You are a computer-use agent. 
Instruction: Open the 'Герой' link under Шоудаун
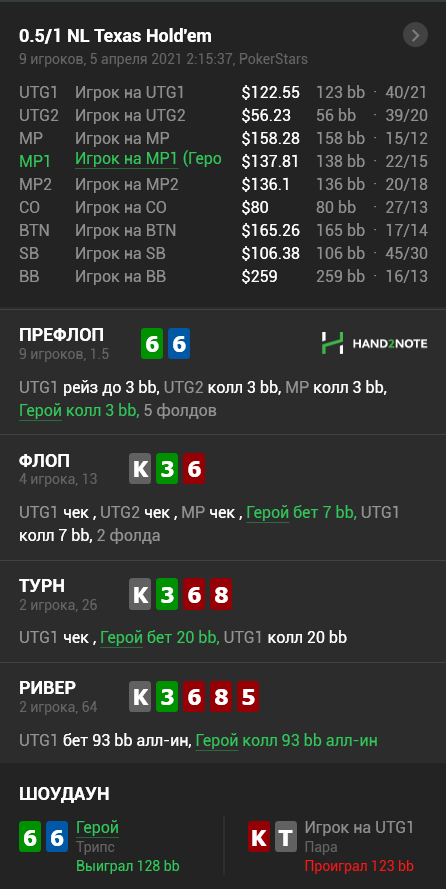point(97,828)
